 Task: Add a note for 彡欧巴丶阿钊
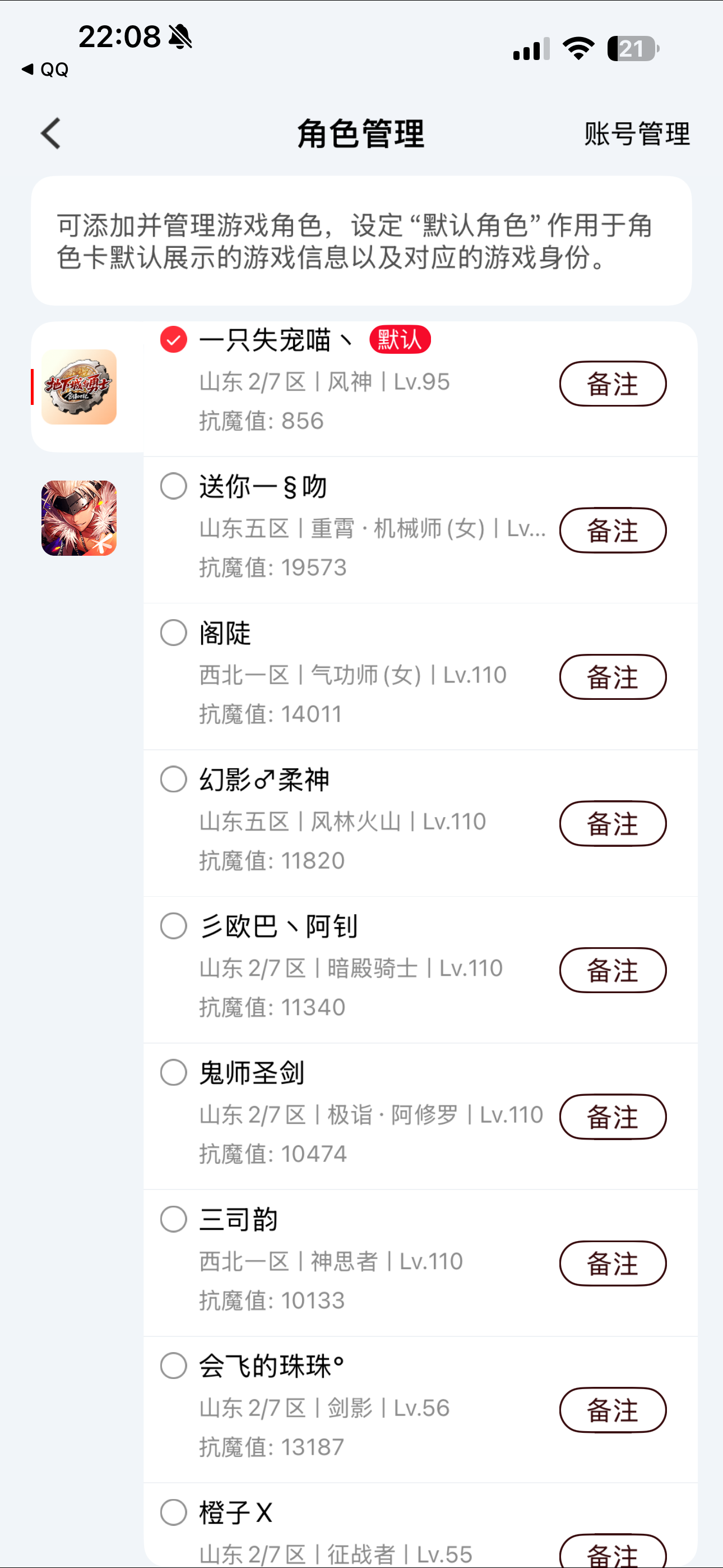612,970
